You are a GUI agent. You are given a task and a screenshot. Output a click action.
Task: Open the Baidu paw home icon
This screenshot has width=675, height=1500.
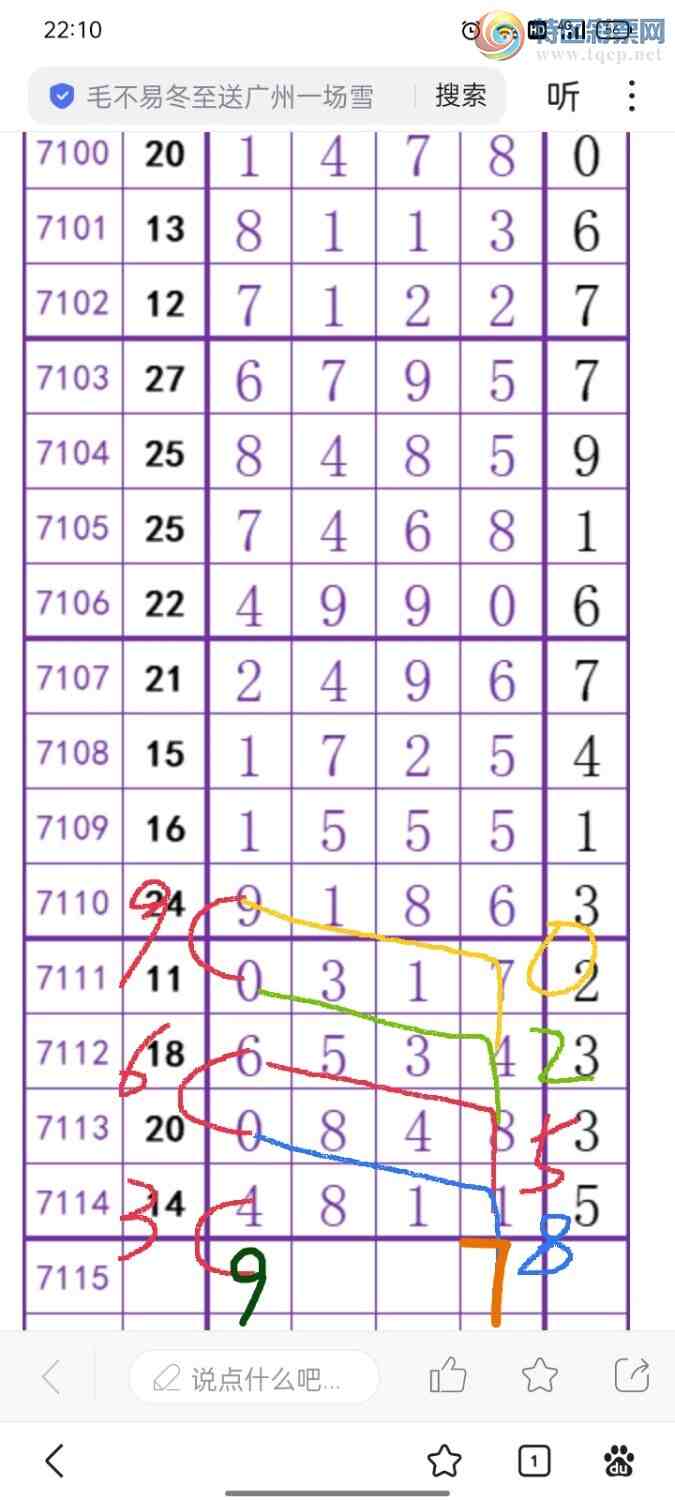point(620,1461)
